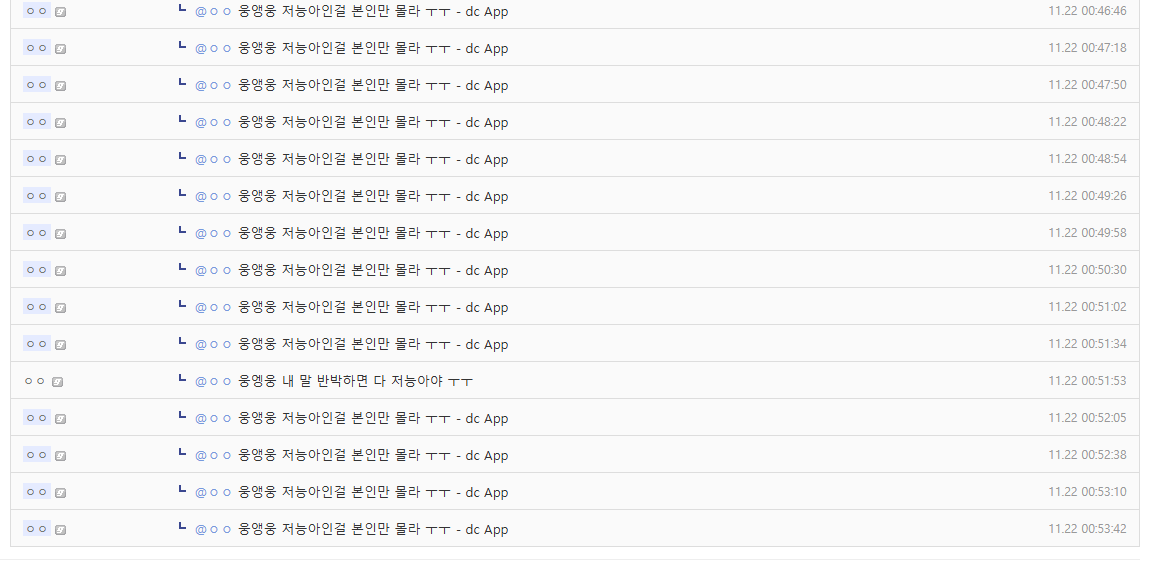Tap the @ㅇㅇ mention in the 00:51:53 reply

tap(213, 381)
